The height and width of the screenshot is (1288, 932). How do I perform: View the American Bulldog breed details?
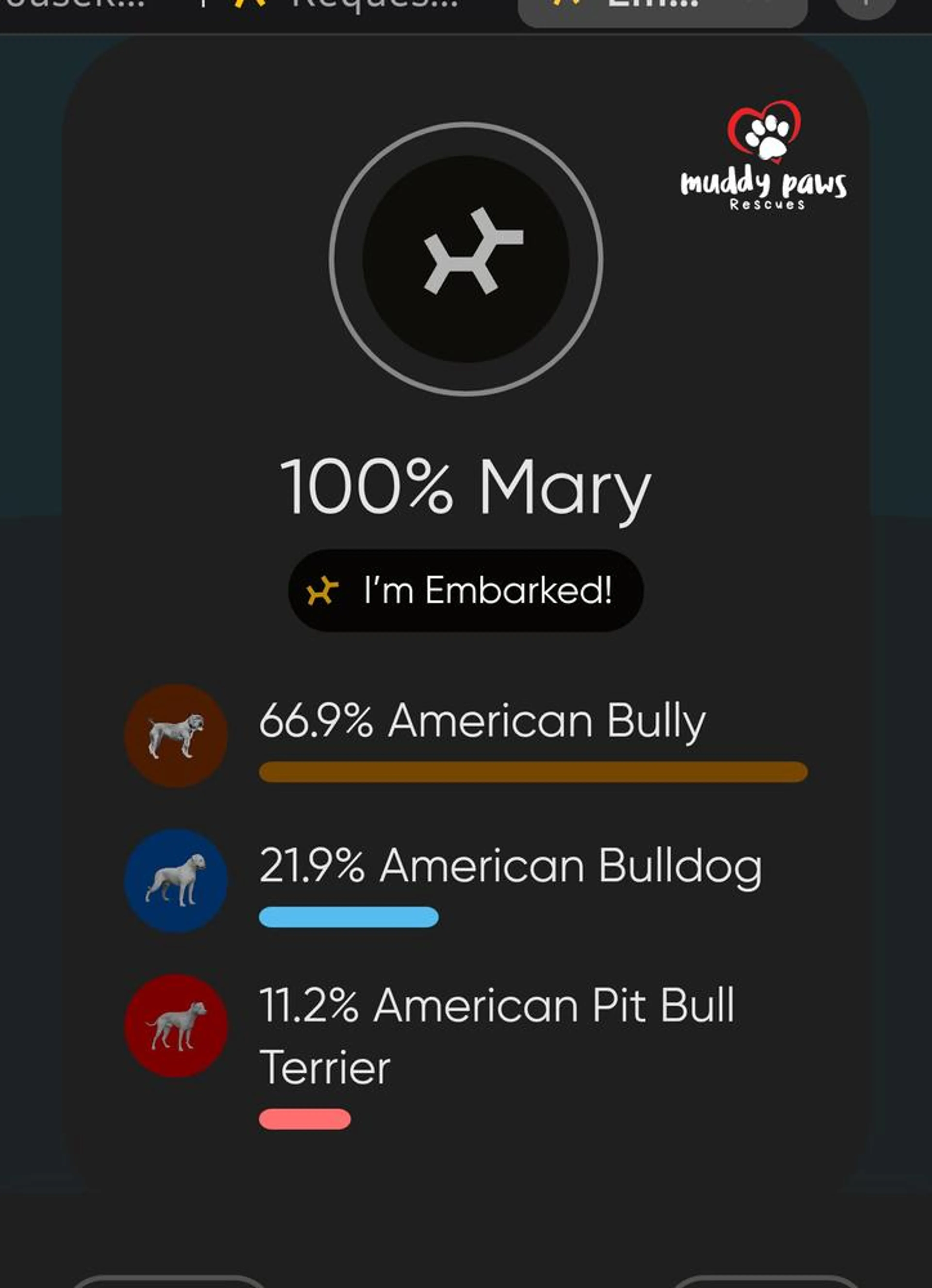coord(510,865)
